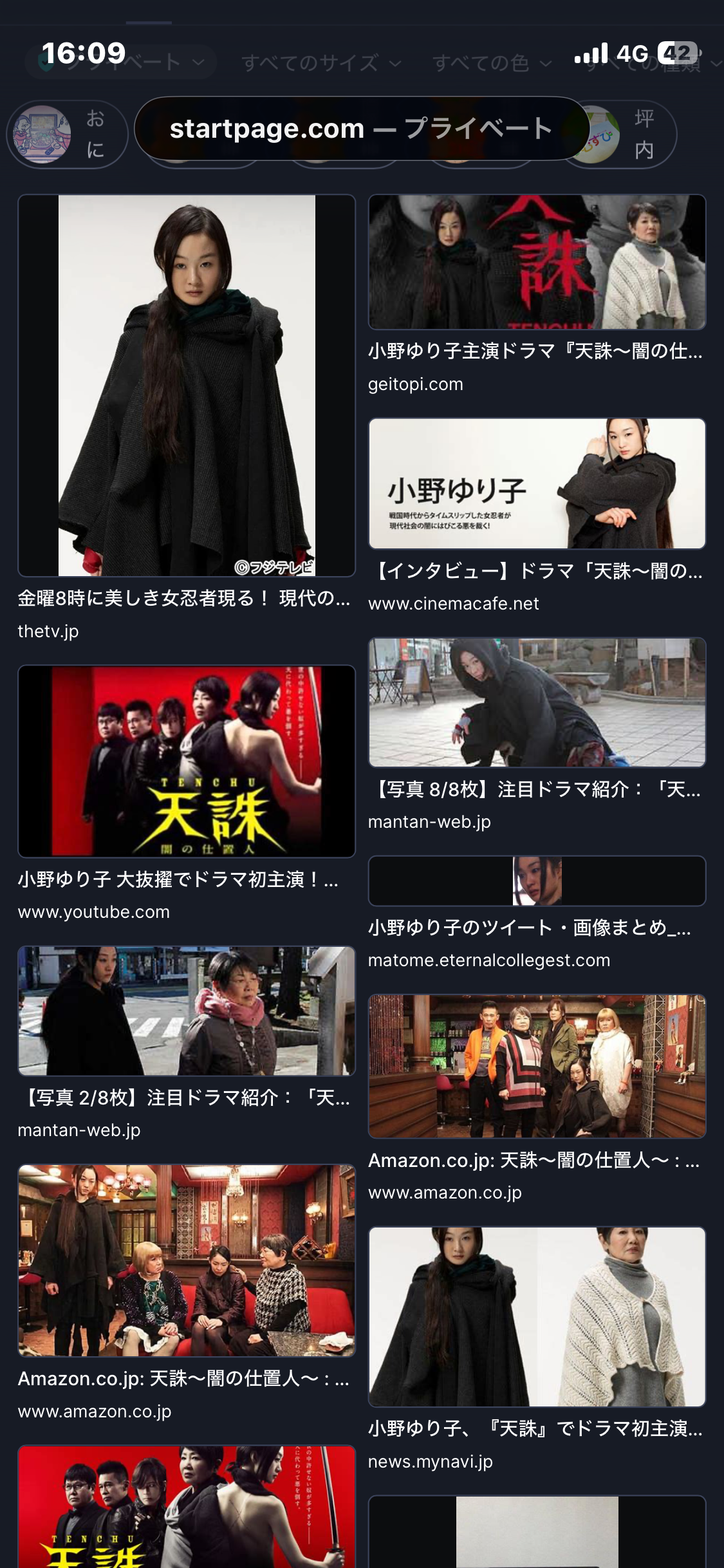
Task: Open the geitopi.com drama image result
Action: pyautogui.click(x=537, y=262)
